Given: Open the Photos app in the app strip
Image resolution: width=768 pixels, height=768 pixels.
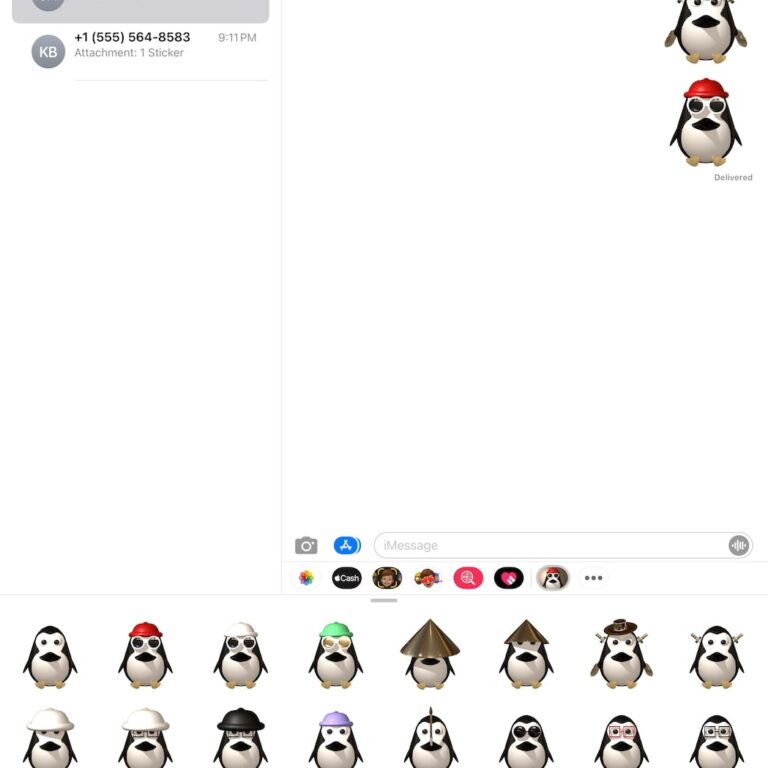Looking at the screenshot, I should (306, 578).
